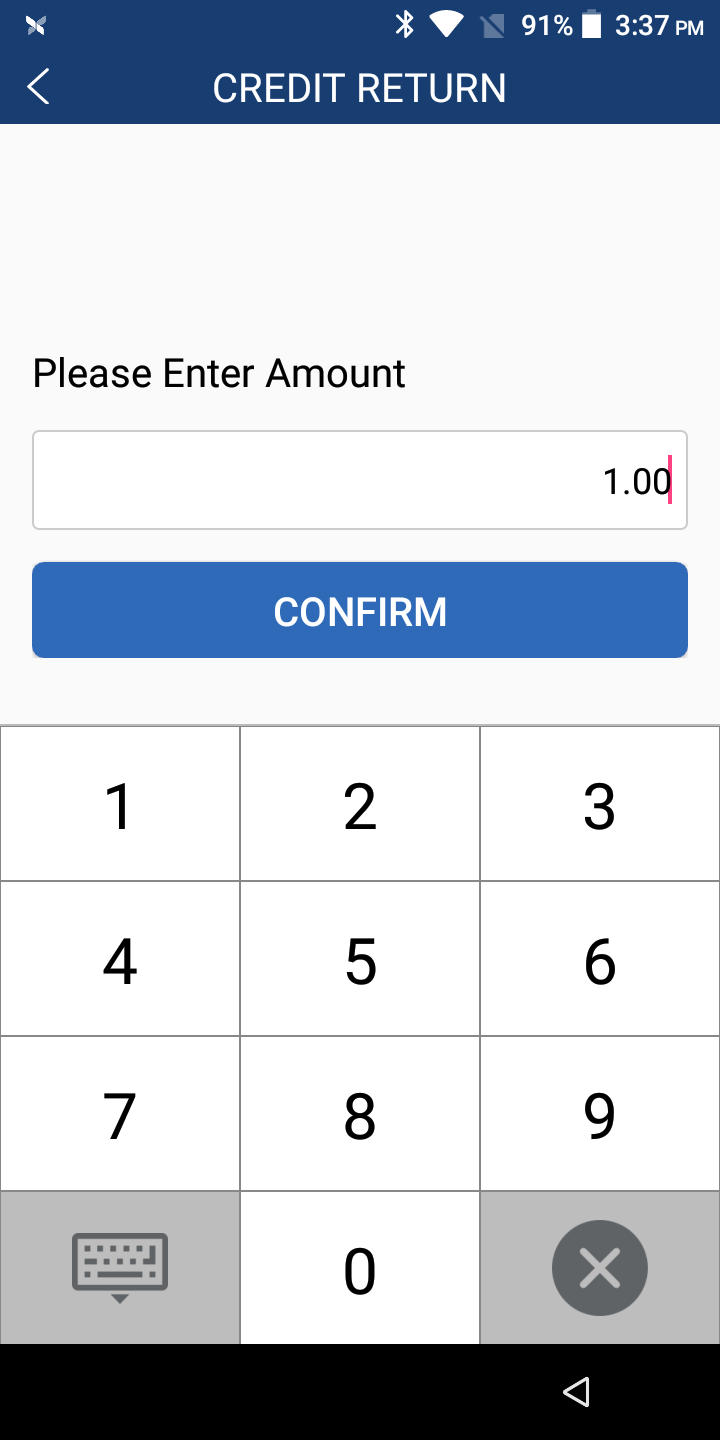The width and height of the screenshot is (720, 1440).
Task: Focus the amount entry field
Action: 360,480
